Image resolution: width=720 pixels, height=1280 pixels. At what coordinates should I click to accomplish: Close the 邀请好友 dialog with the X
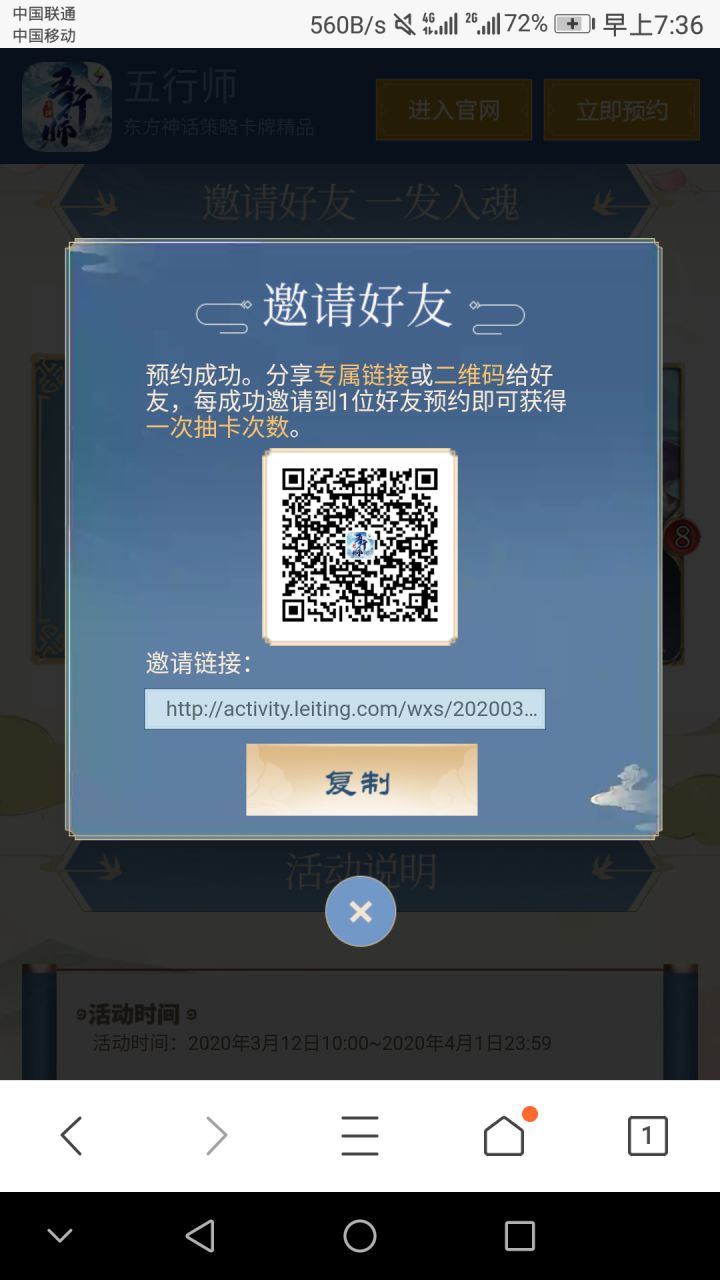pos(360,911)
